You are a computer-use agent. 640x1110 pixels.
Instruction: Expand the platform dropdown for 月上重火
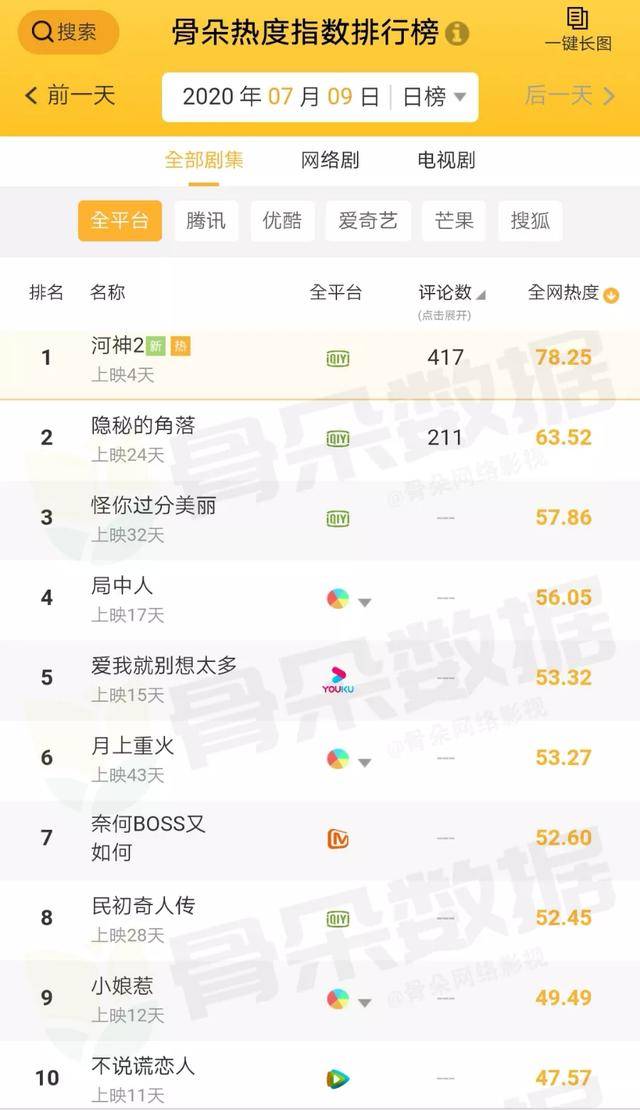[x=365, y=762]
